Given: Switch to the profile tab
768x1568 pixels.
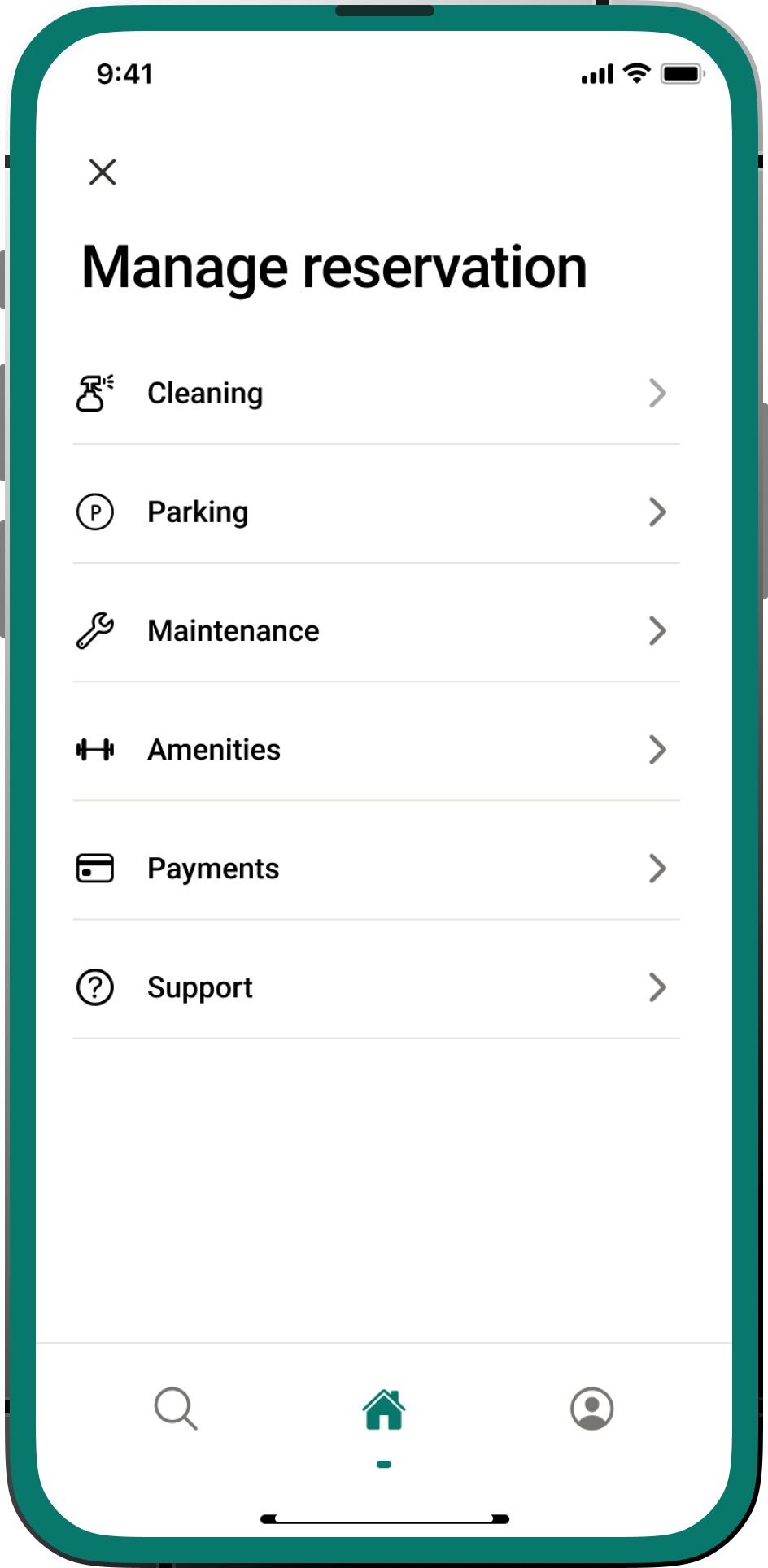Looking at the screenshot, I should pyautogui.click(x=591, y=1409).
